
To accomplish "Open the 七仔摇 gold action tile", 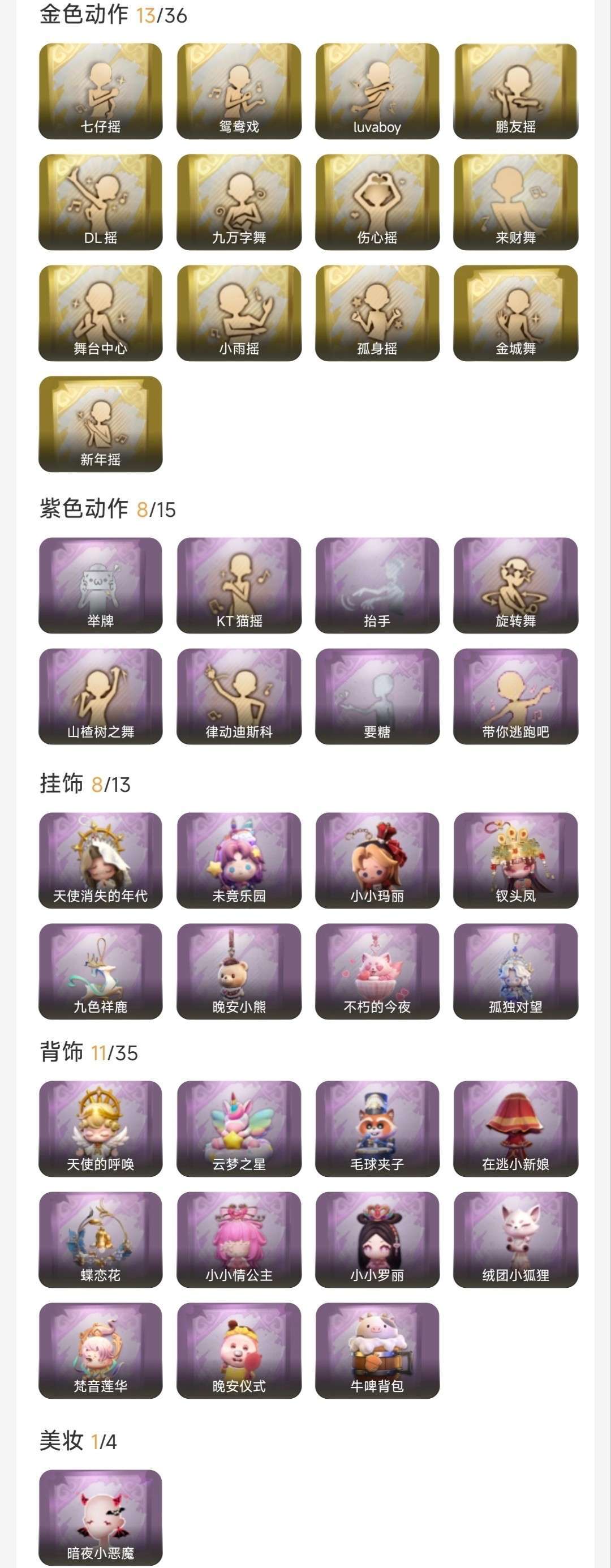I will (x=100, y=91).
